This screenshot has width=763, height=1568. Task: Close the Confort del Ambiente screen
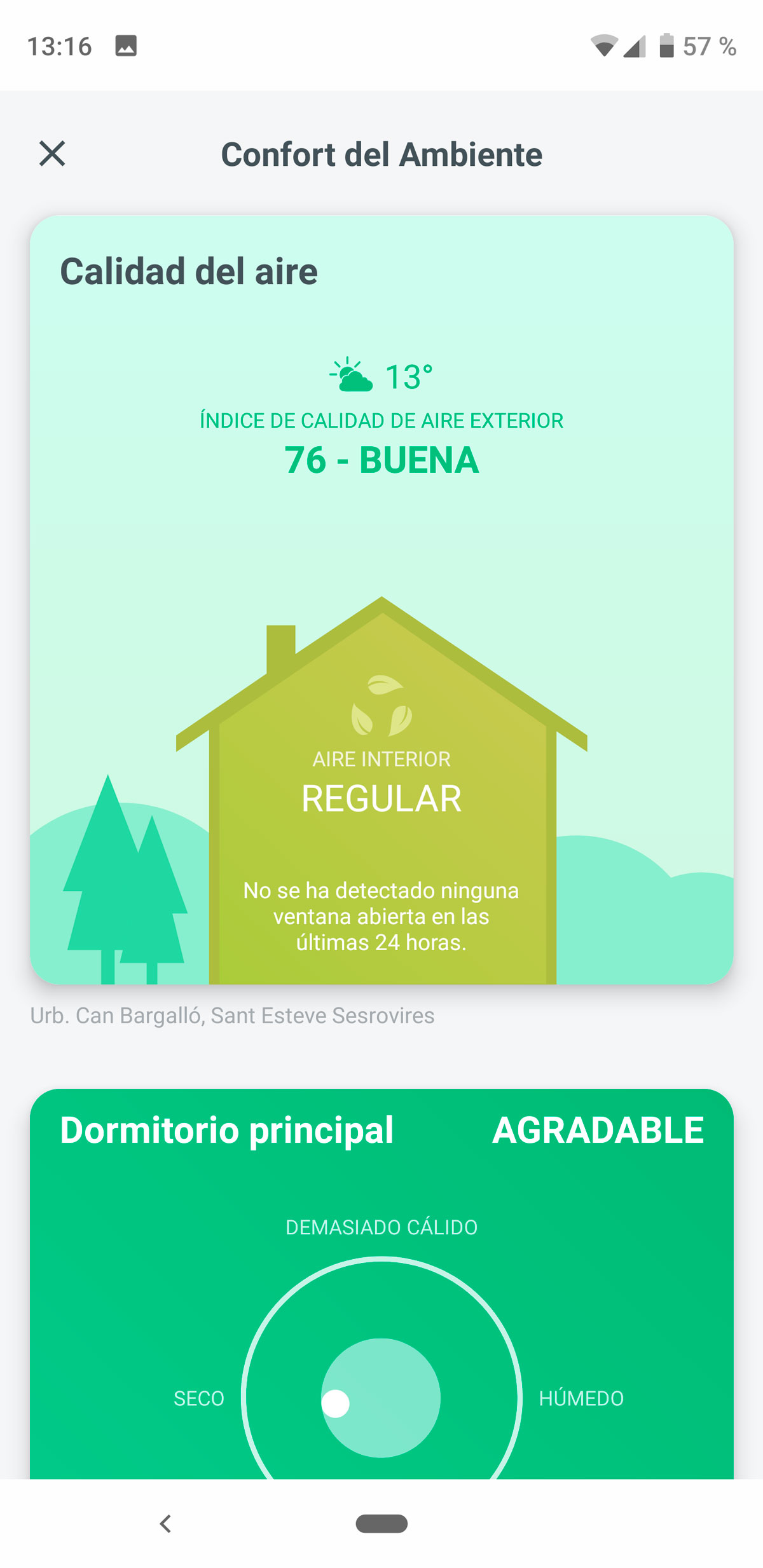click(52, 154)
